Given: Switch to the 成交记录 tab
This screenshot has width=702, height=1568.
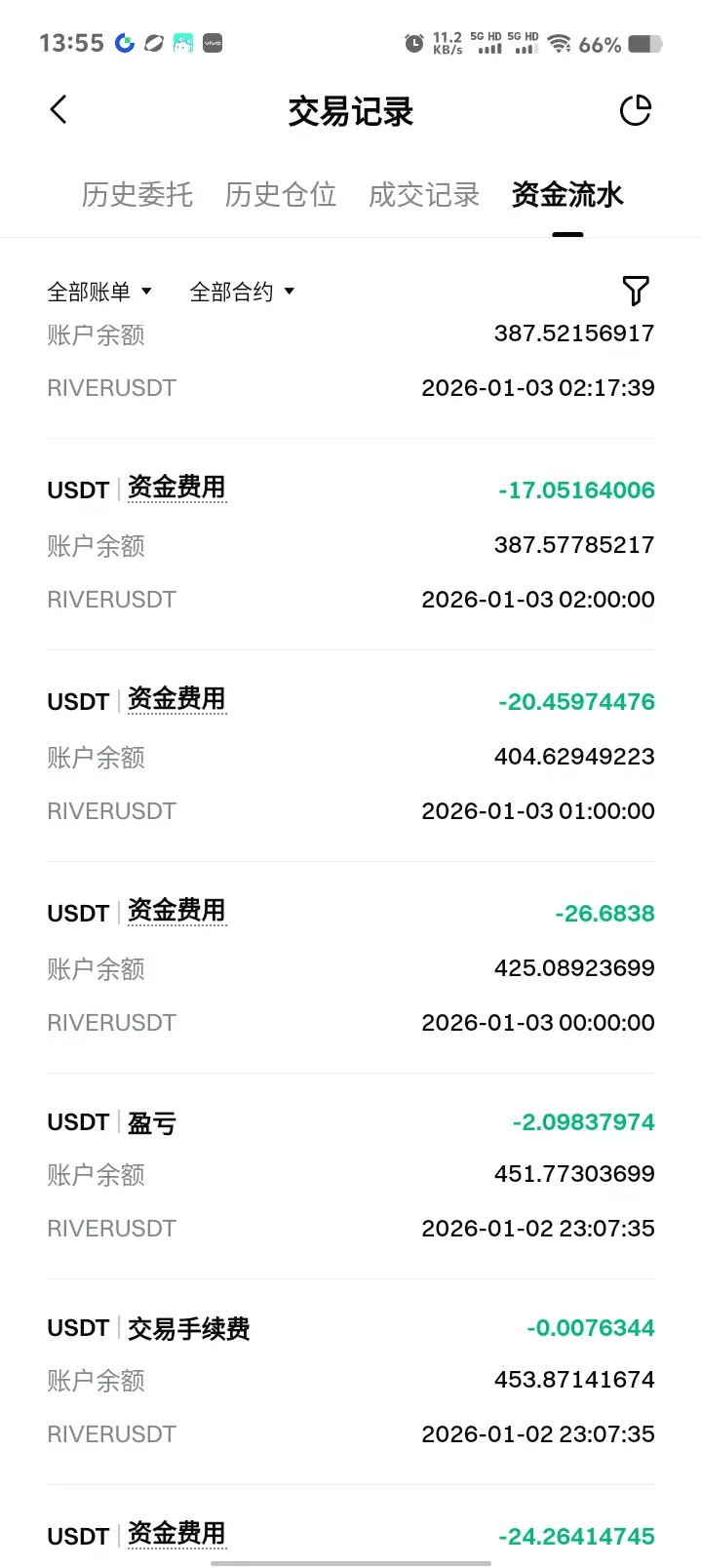Looking at the screenshot, I should [x=424, y=195].
